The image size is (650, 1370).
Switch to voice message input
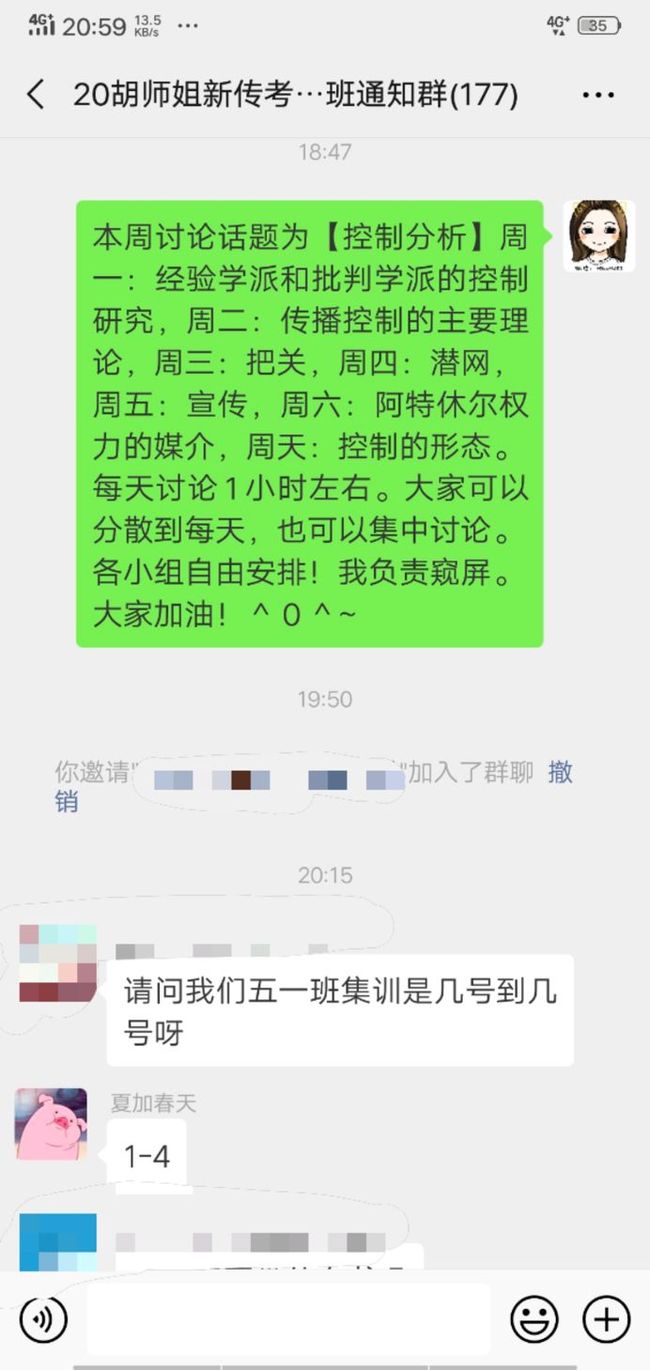(43, 1319)
